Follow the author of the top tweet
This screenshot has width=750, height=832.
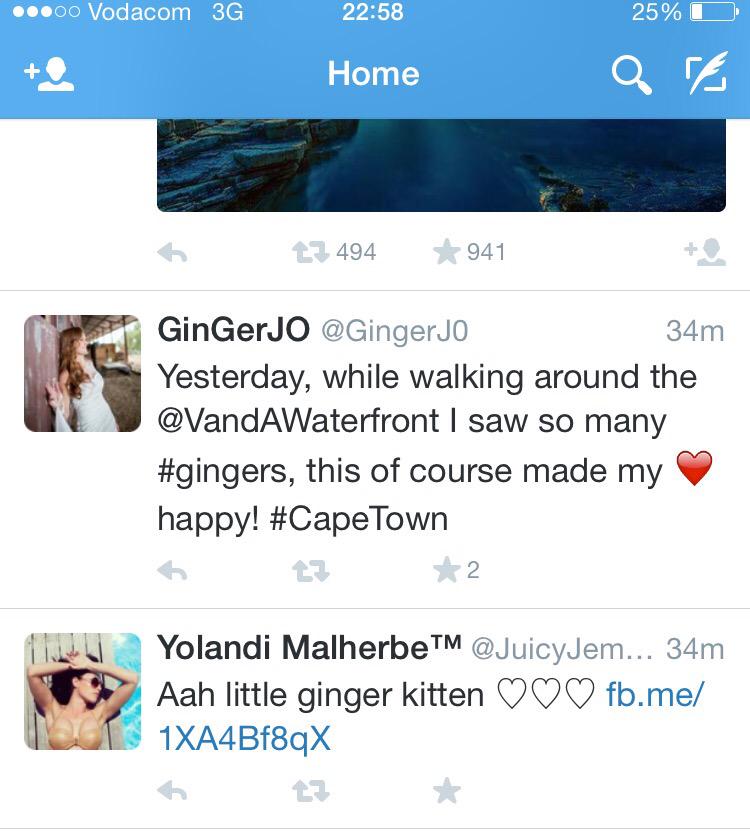tap(705, 253)
